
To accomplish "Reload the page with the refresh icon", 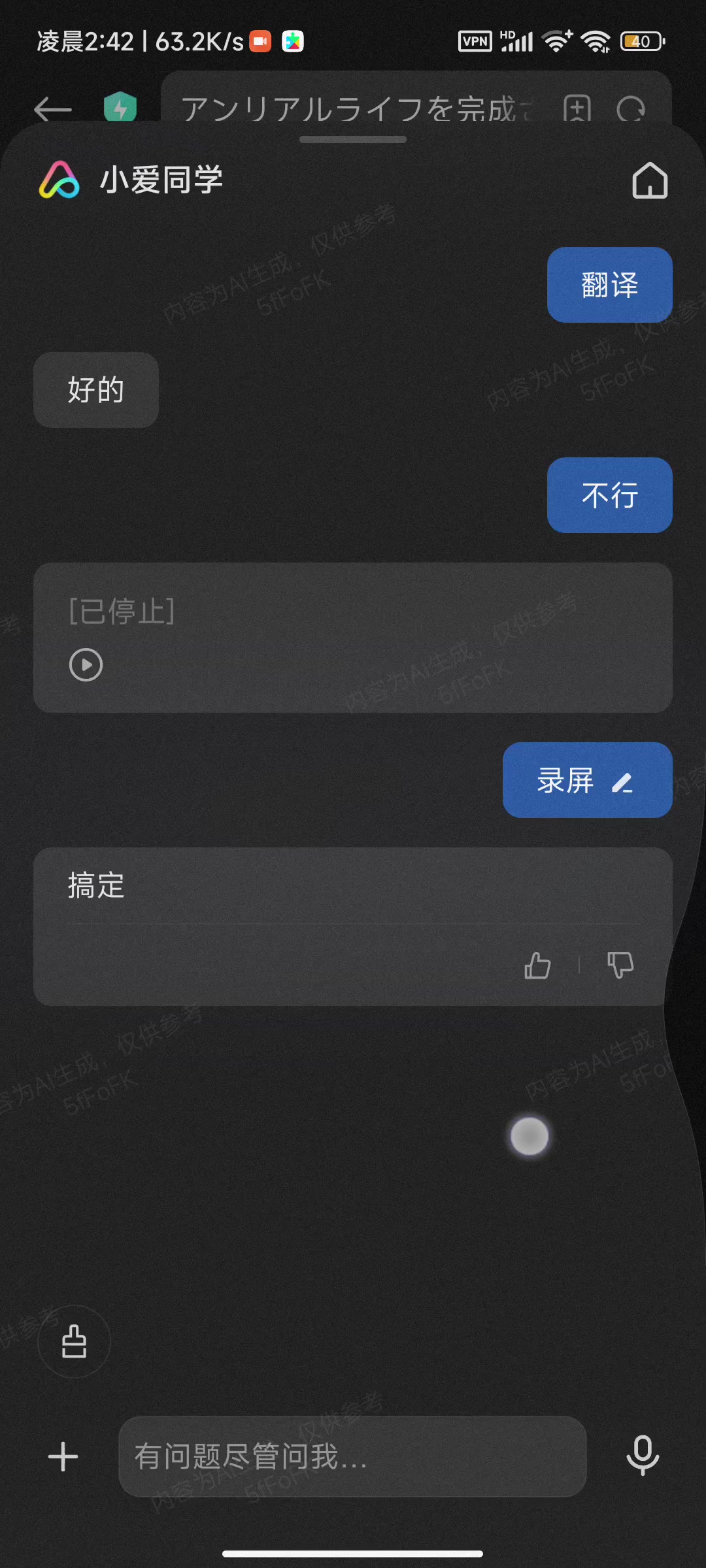I will coord(631,108).
